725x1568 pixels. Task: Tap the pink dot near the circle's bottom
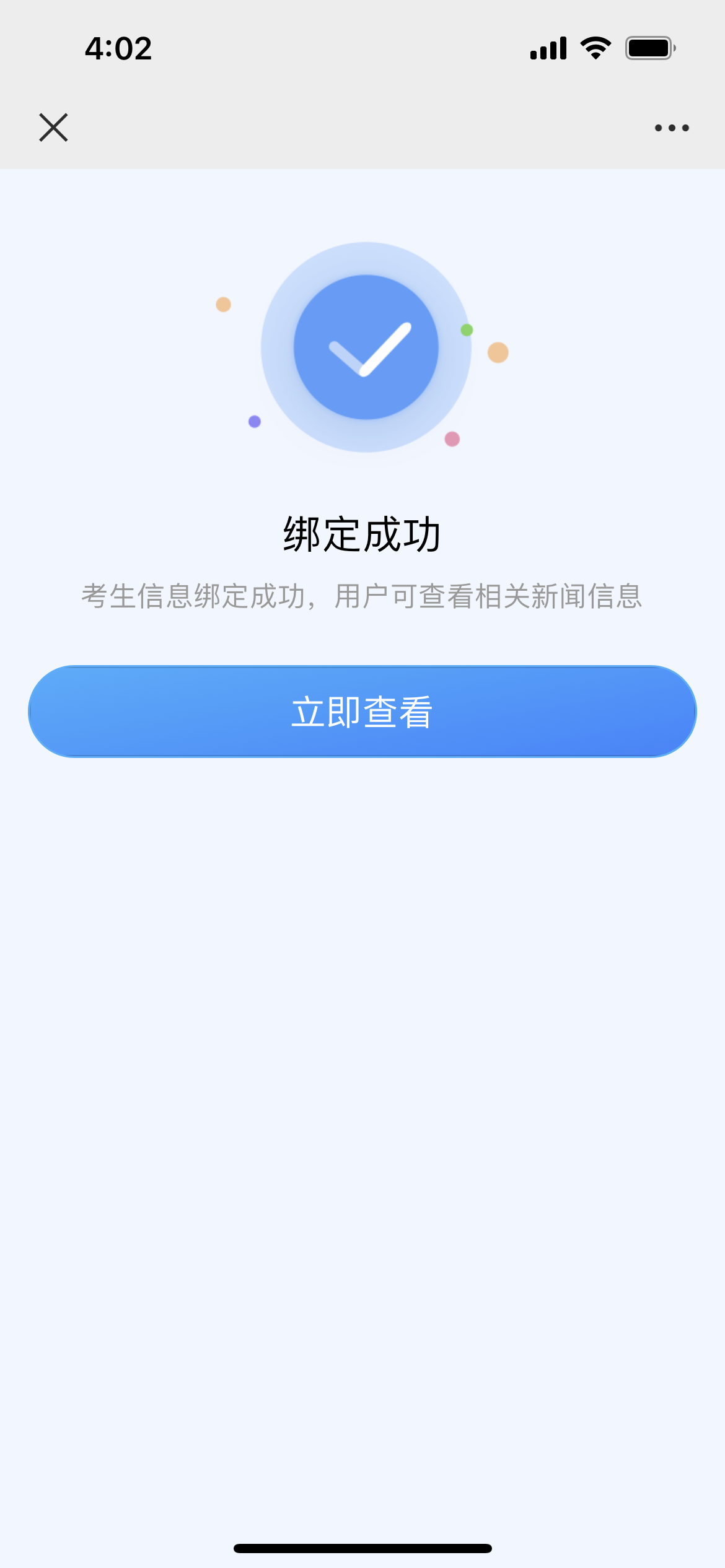click(x=452, y=438)
